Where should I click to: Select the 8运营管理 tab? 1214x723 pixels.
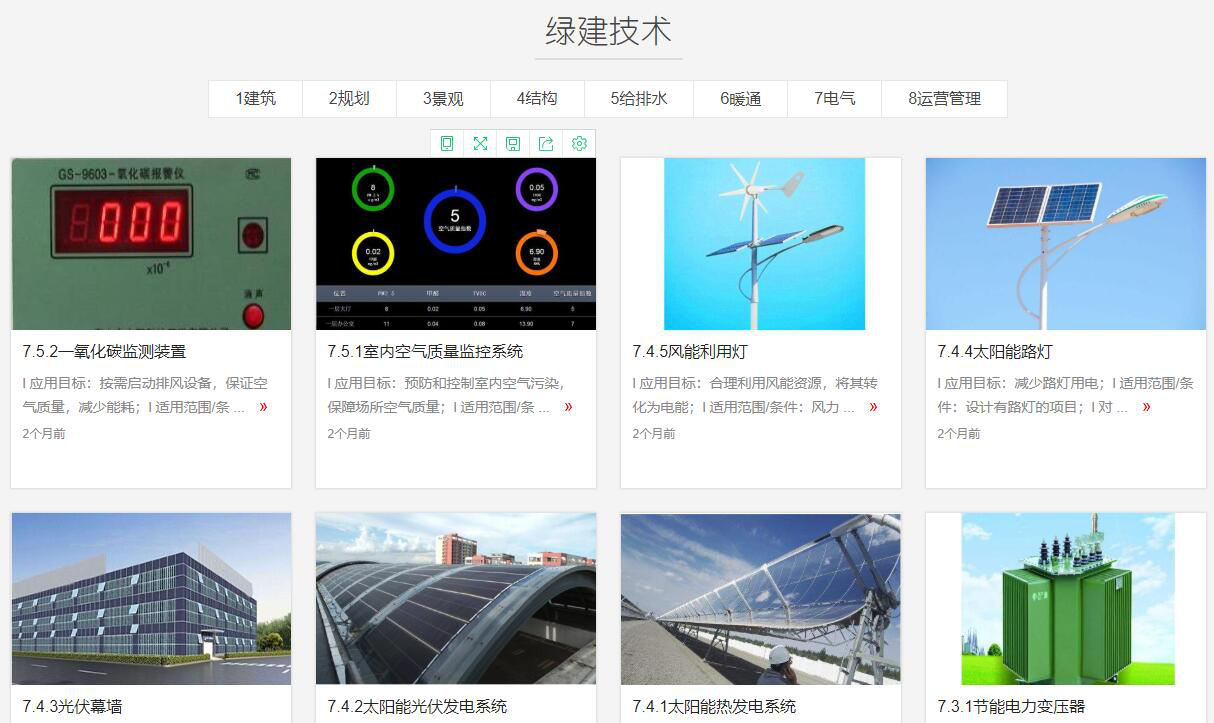pyautogui.click(x=944, y=99)
